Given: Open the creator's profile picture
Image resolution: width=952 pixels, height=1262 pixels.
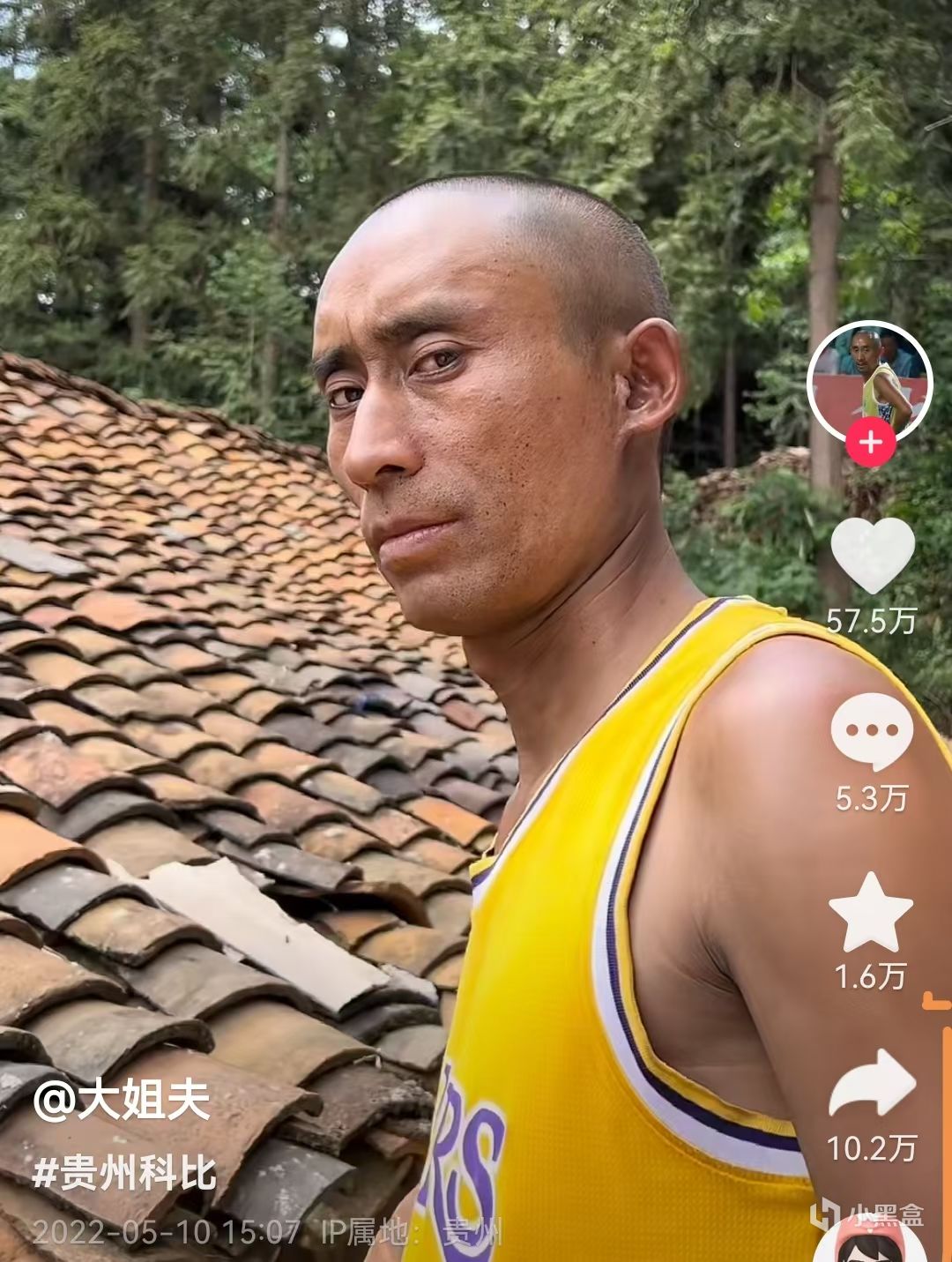Looking at the screenshot, I should coord(869,380).
